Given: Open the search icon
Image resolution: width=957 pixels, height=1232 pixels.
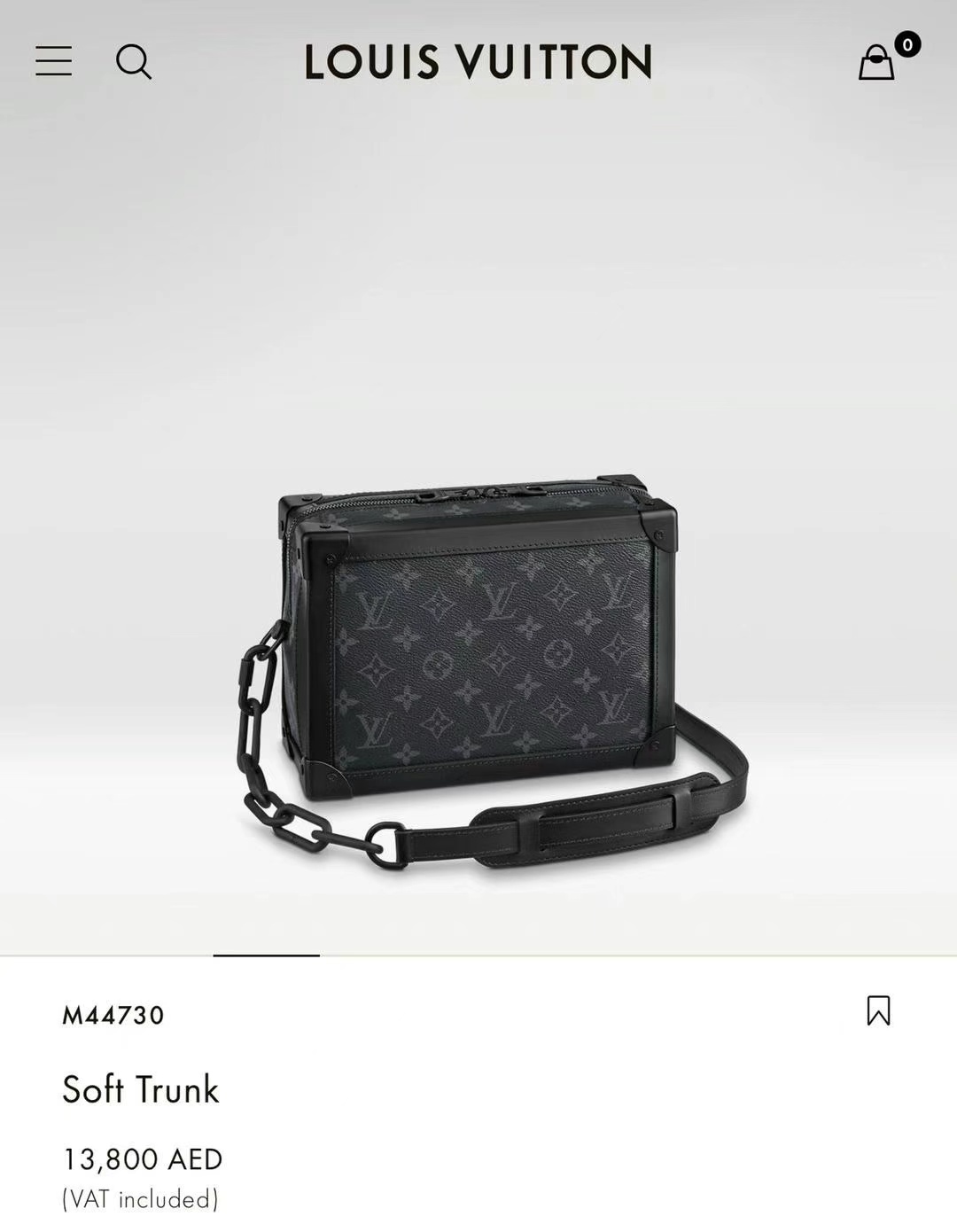Looking at the screenshot, I should coord(134,61).
